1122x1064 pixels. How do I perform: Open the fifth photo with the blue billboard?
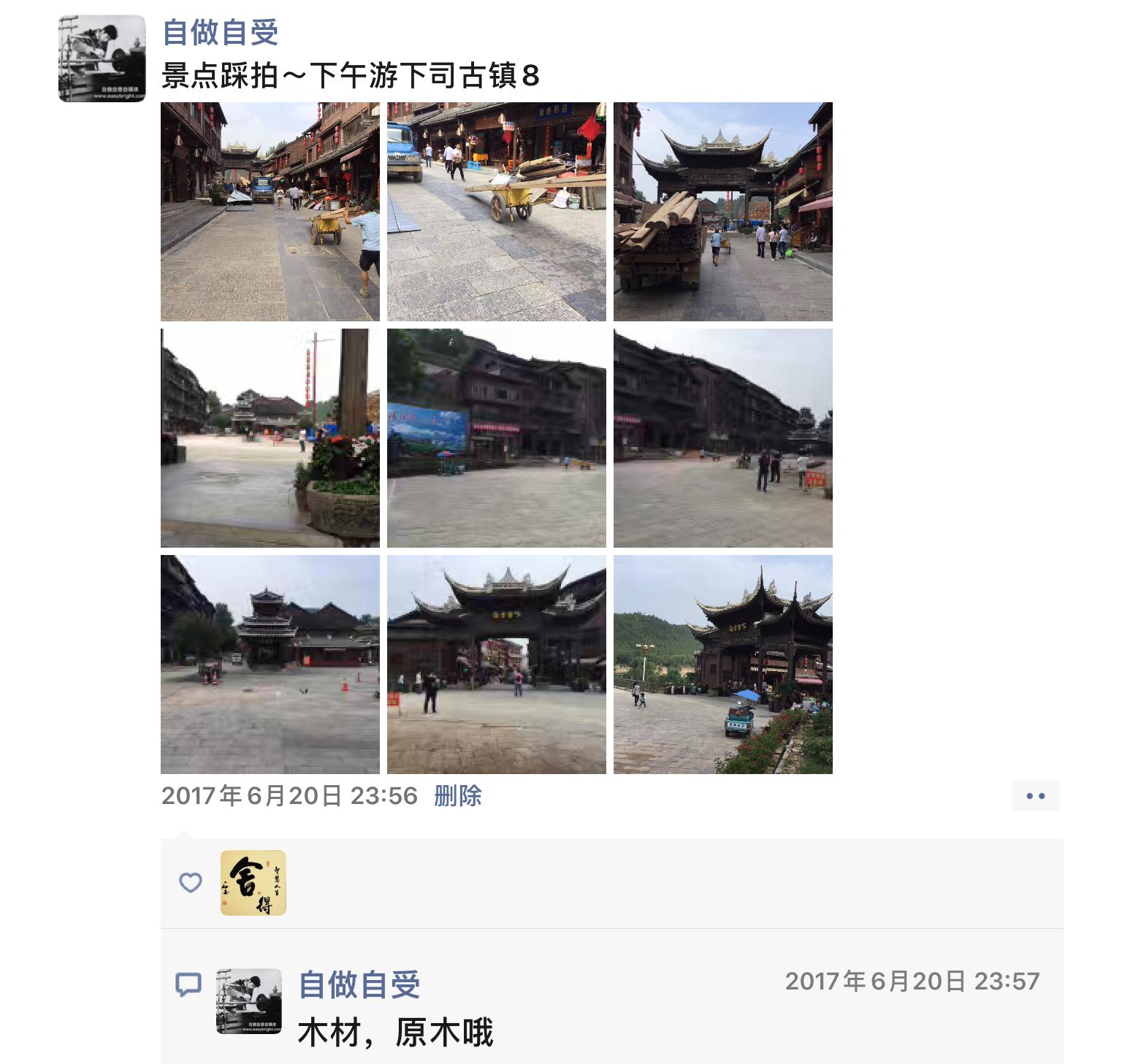(x=497, y=438)
